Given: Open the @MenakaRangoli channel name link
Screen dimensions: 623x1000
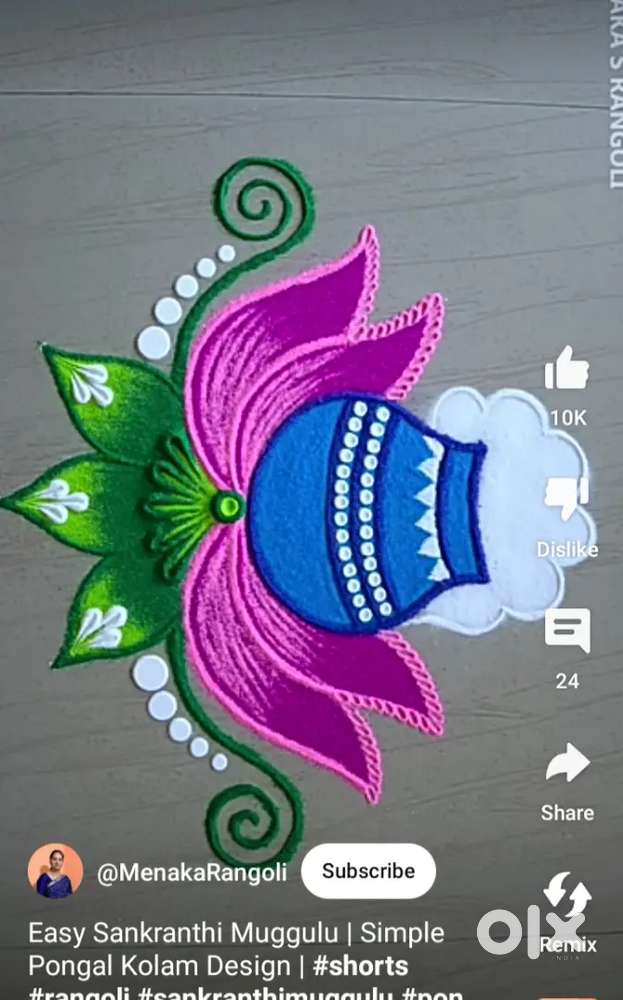Looking at the screenshot, I should (x=191, y=872).
